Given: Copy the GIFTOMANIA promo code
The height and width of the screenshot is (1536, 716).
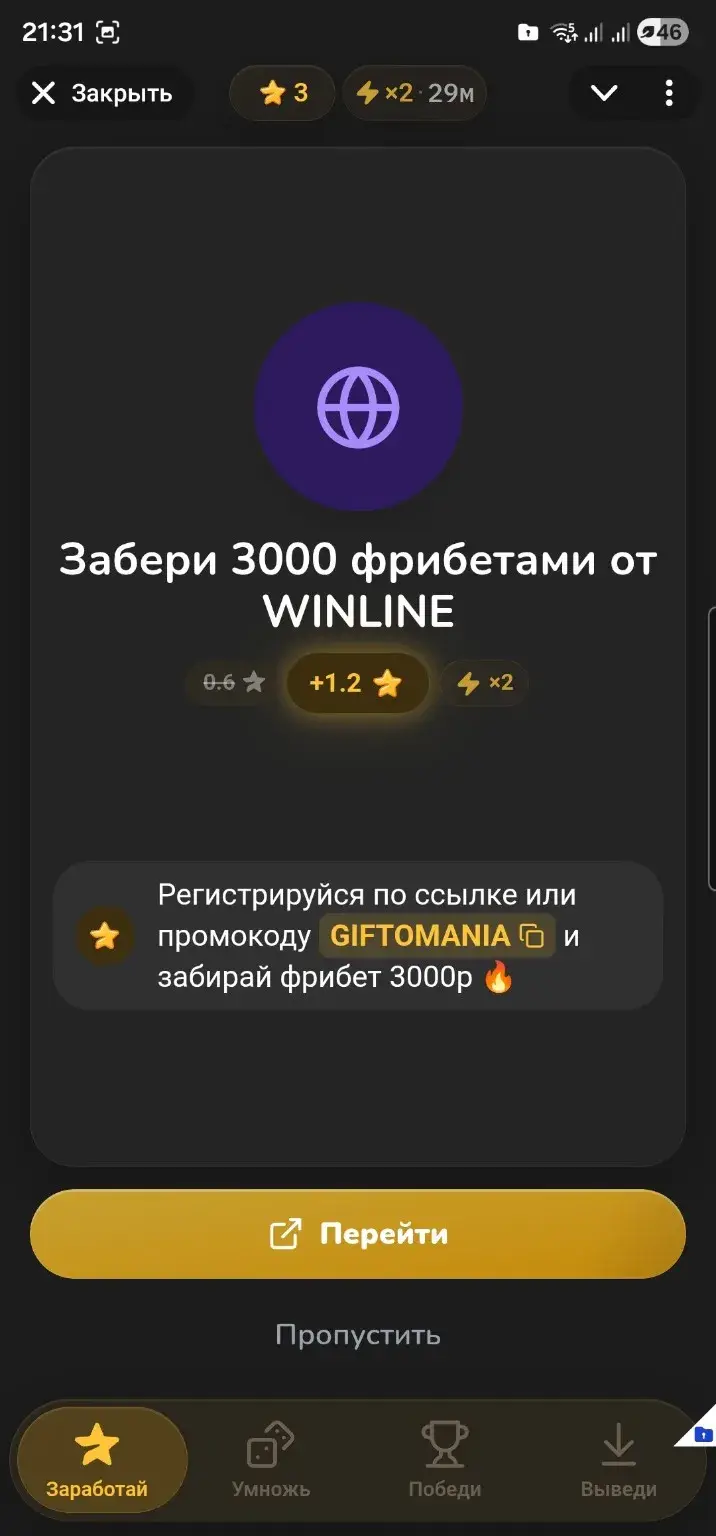Looking at the screenshot, I should (437, 936).
